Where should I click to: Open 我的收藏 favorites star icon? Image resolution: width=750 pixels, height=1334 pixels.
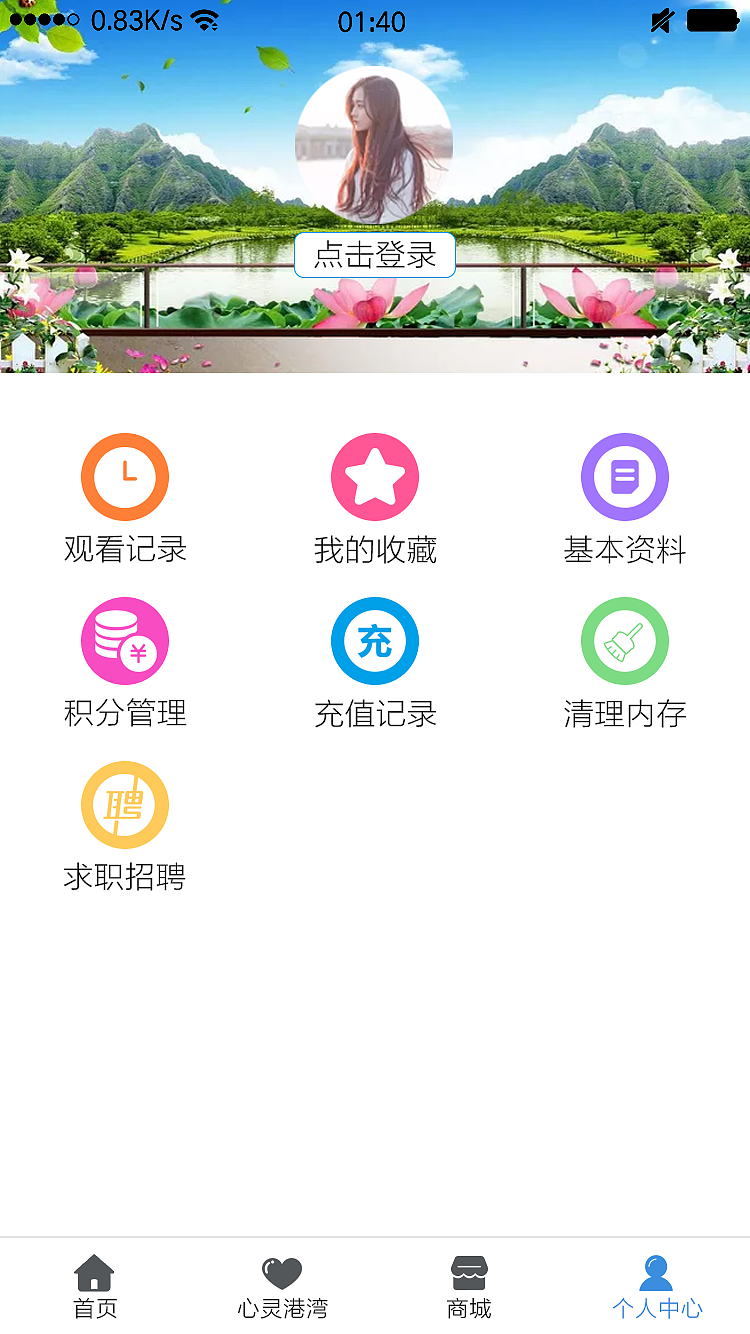375,477
